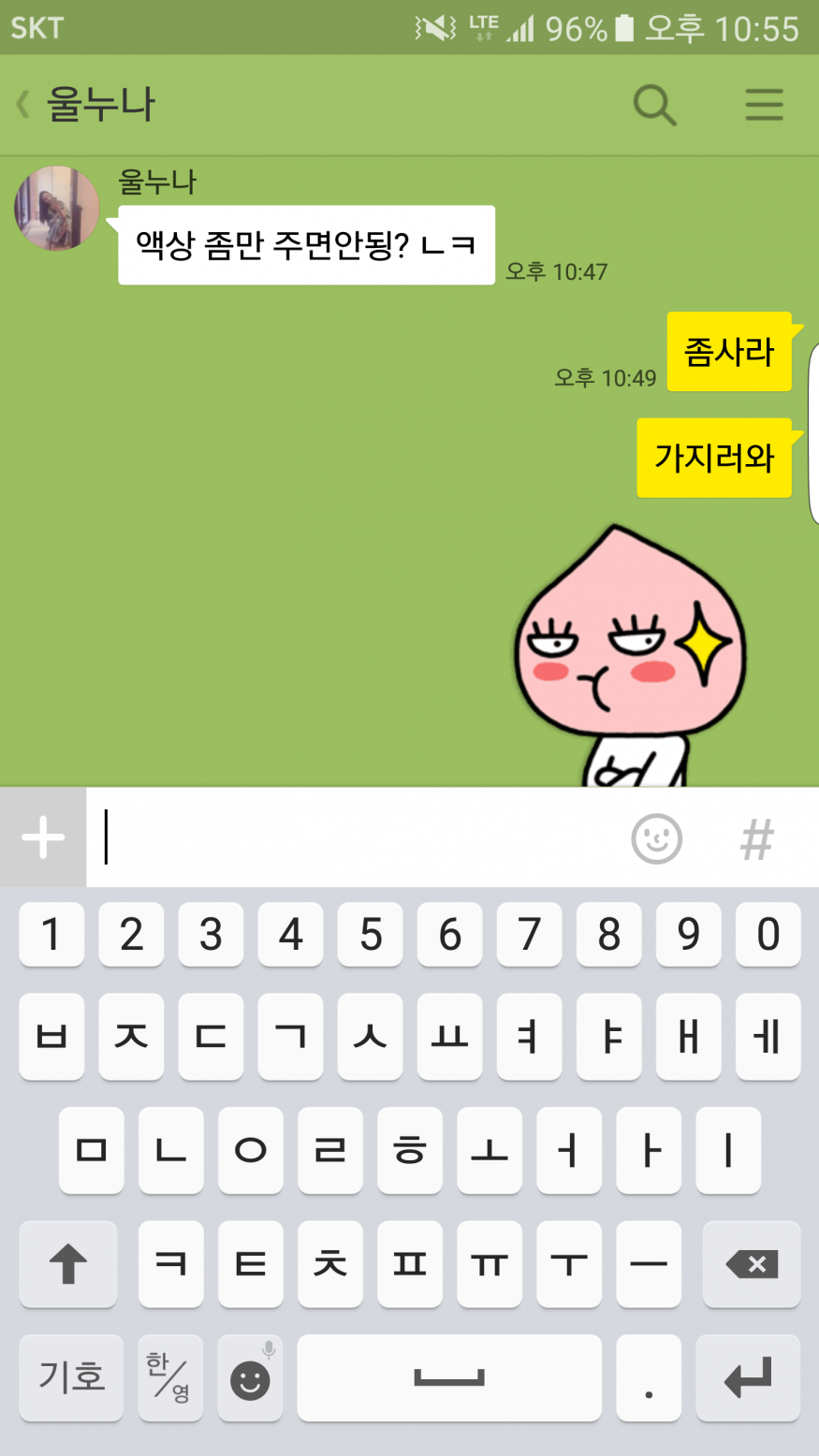Focus the message input field
This screenshot has height=1456, width=819.
coord(356,837)
